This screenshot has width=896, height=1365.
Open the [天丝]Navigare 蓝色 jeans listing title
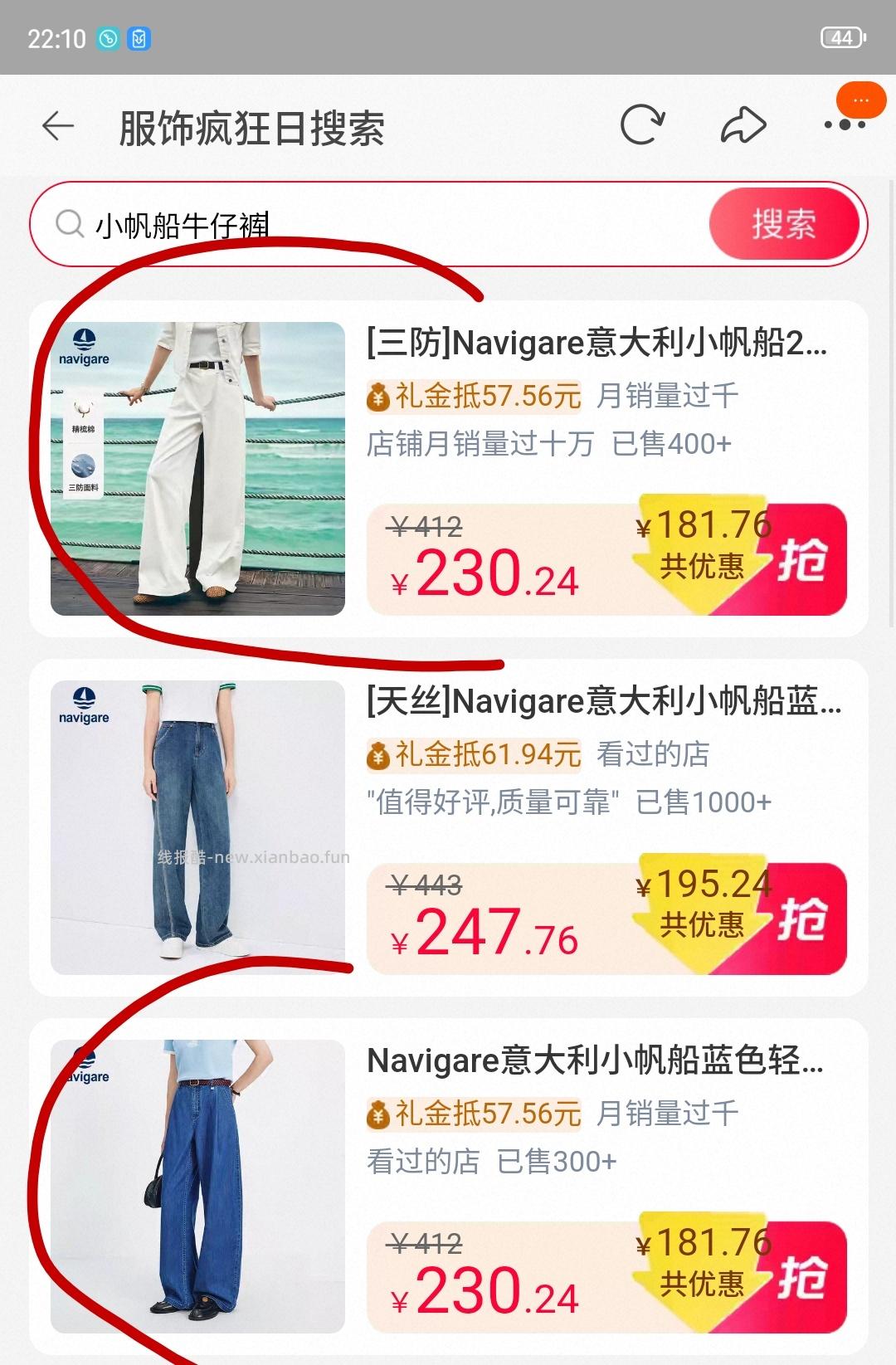pyautogui.click(x=604, y=703)
